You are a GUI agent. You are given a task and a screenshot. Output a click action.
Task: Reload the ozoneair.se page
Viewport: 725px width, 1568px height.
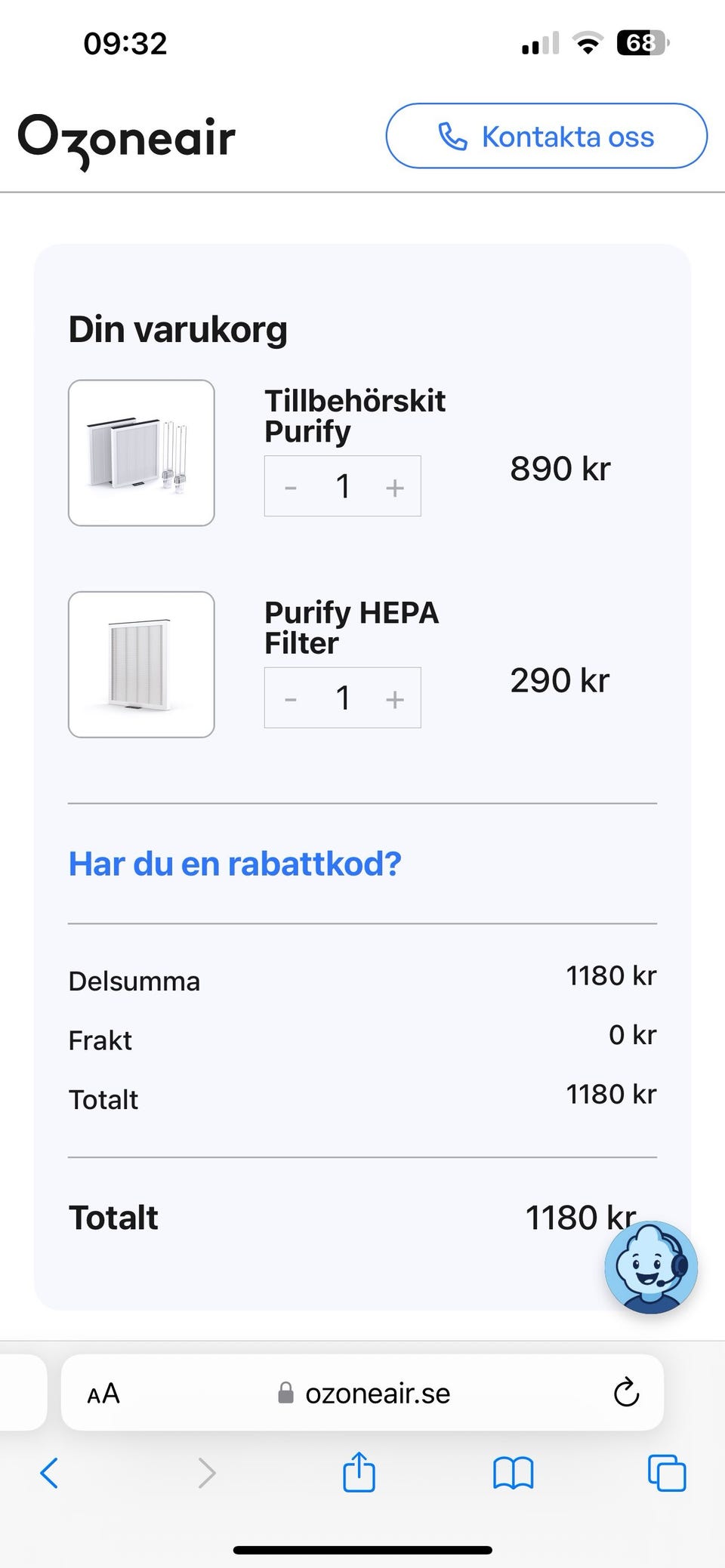[x=626, y=1393]
